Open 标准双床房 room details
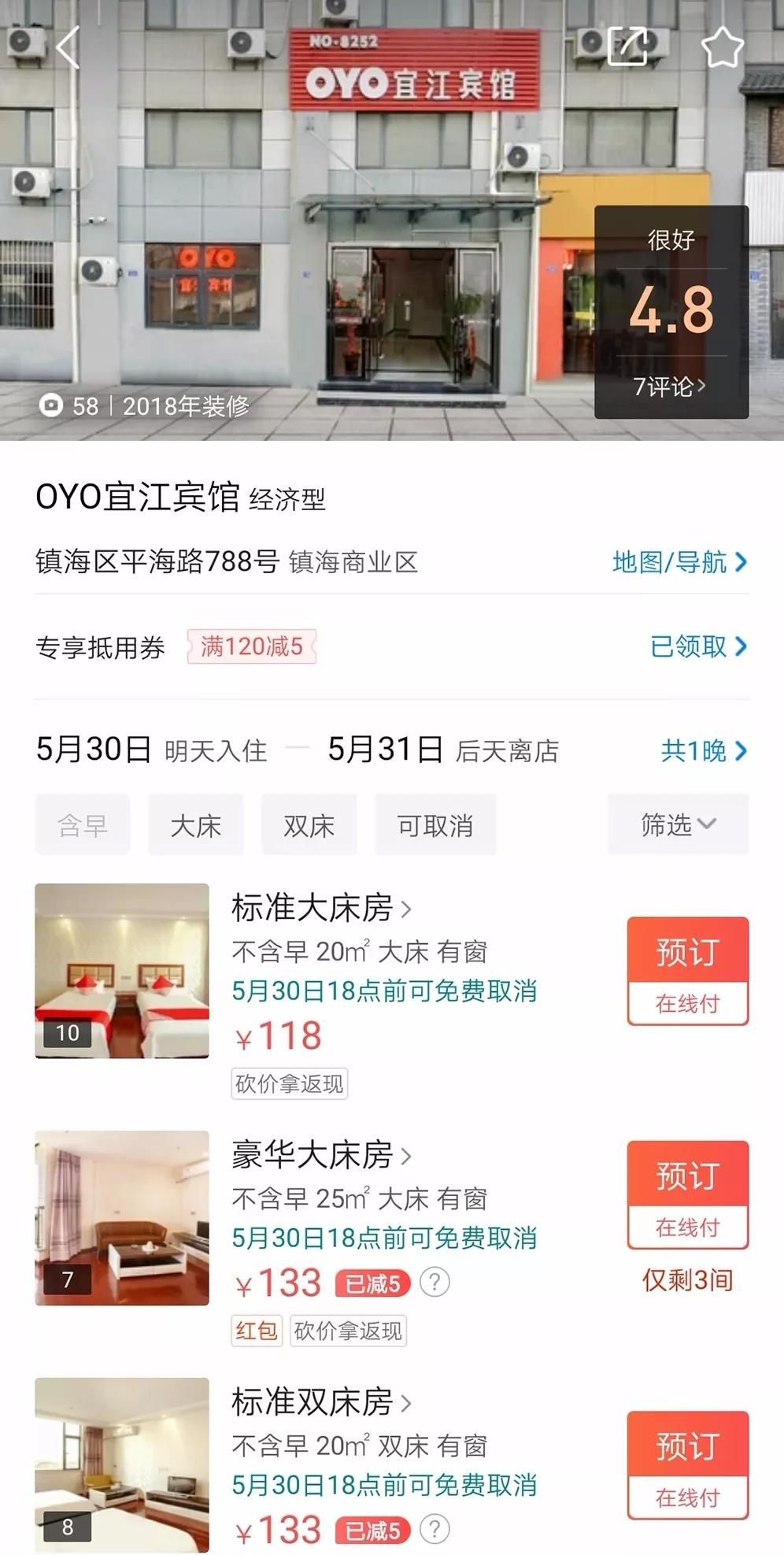 pos(320,1402)
